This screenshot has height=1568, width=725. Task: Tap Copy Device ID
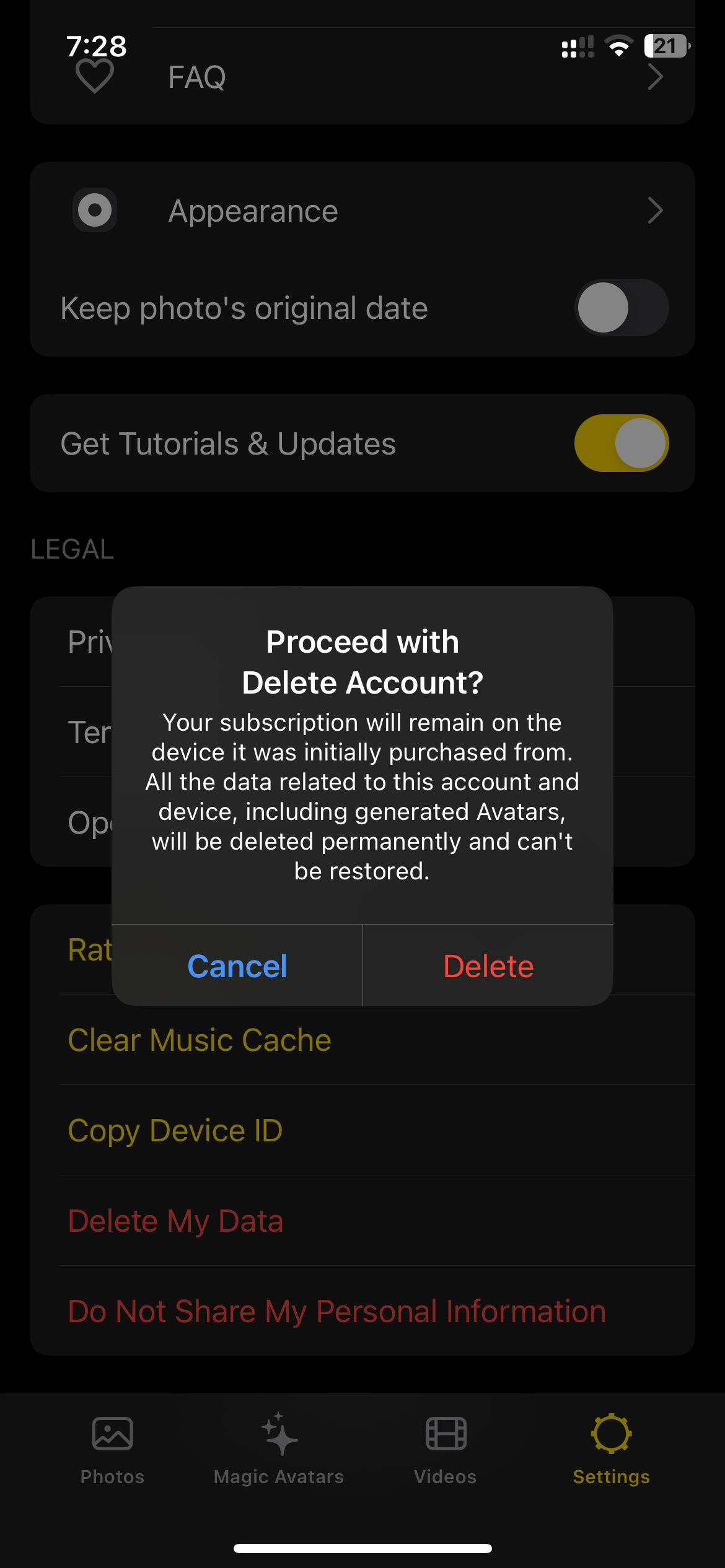point(175,1131)
